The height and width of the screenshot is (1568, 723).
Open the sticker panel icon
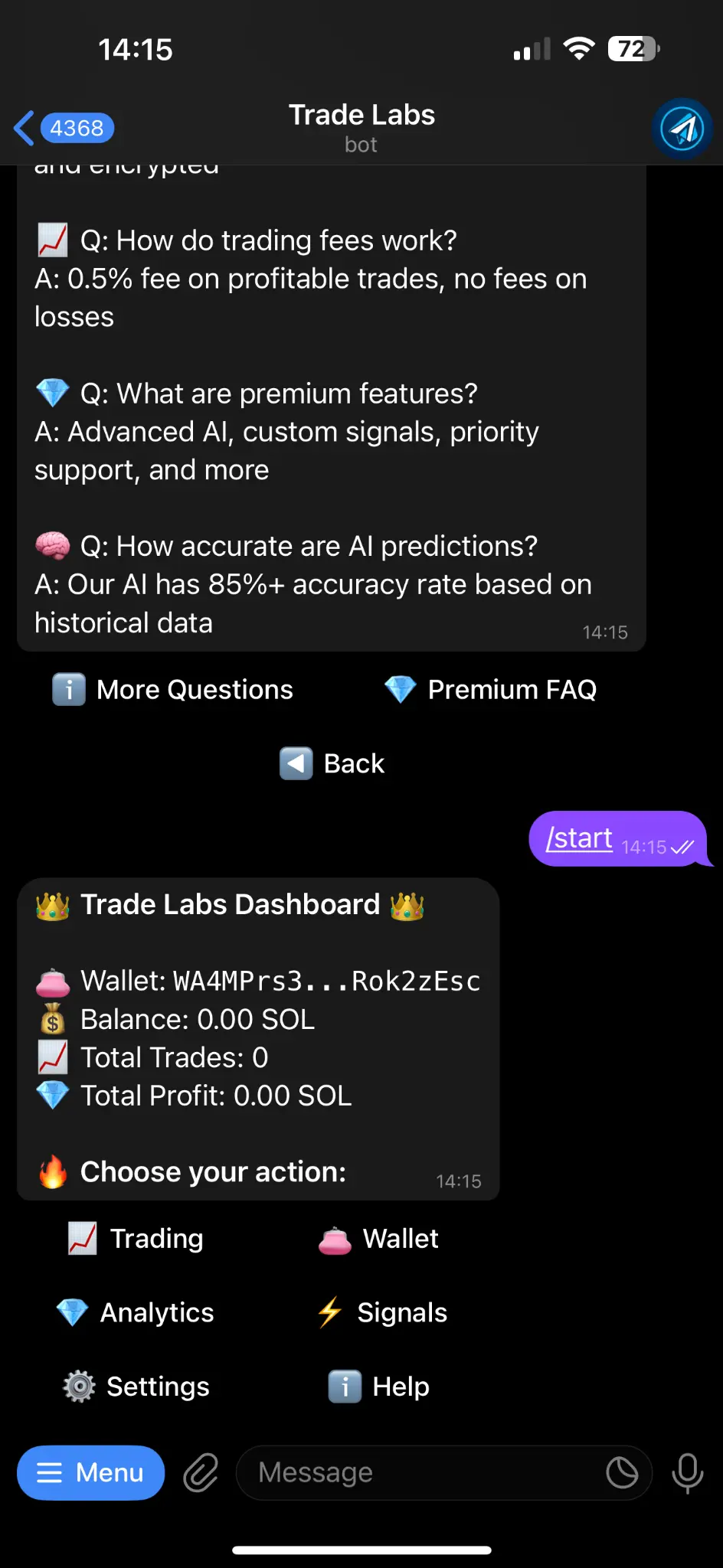622,1472
